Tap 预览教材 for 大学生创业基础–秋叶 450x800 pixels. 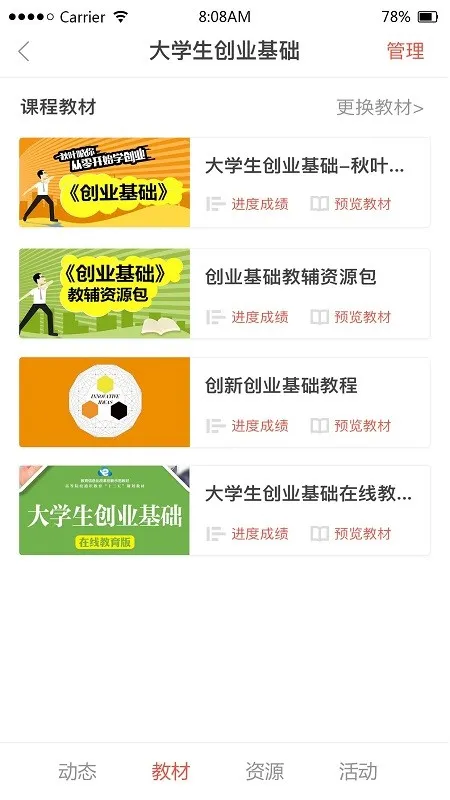pyautogui.click(x=351, y=204)
